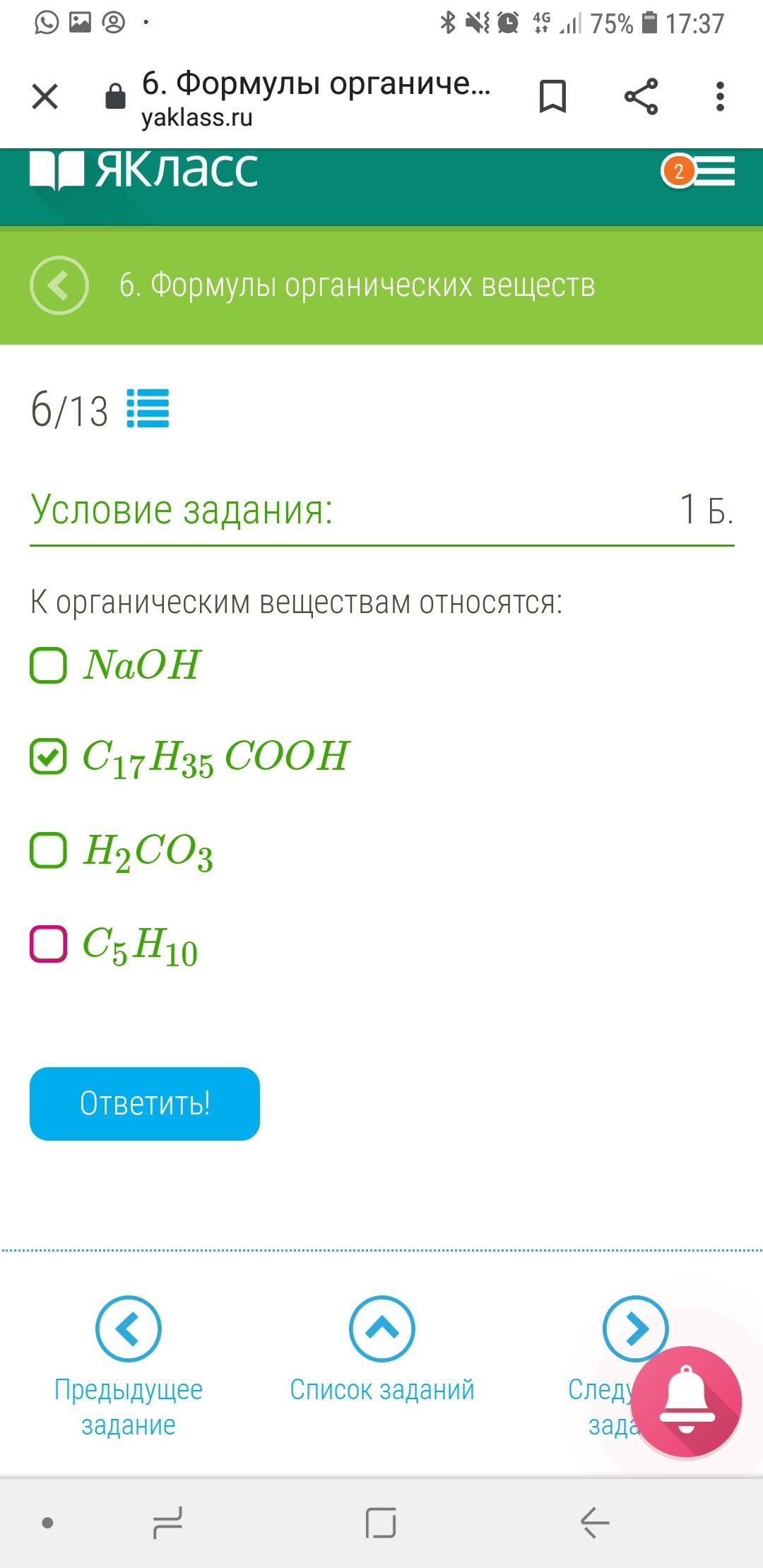Viewport: 763px width, 1568px height.
Task: Tap the system back button
Action: (x=595, y=1523)
